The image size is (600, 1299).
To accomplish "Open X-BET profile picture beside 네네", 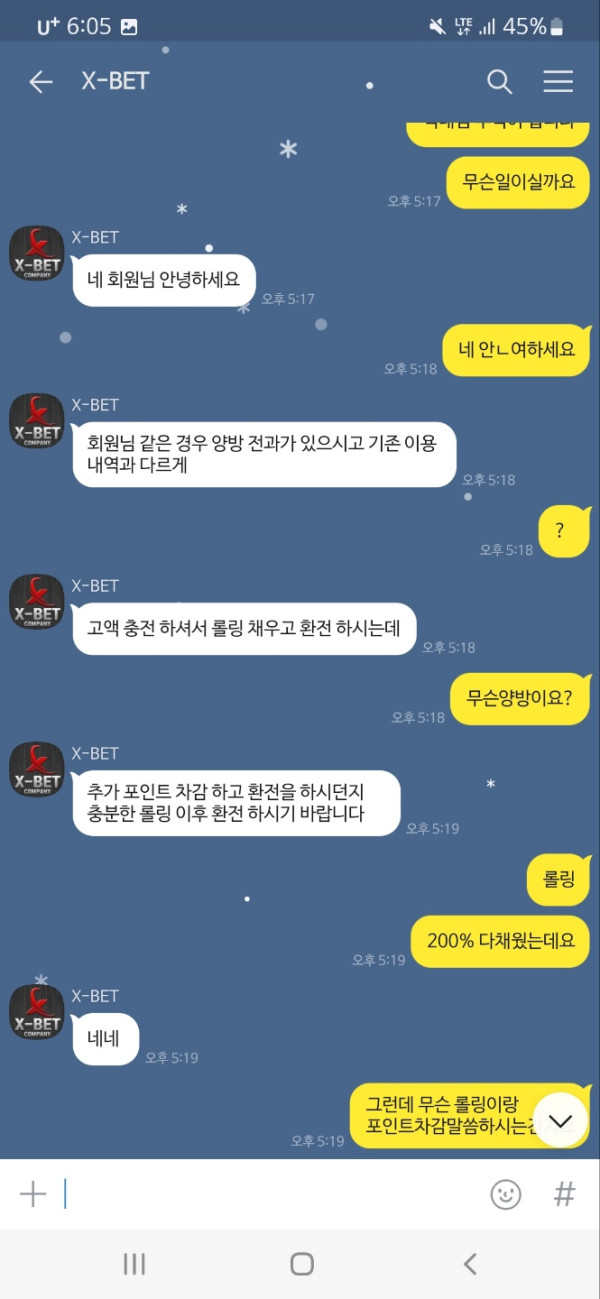I will (x=37, y=1012).
